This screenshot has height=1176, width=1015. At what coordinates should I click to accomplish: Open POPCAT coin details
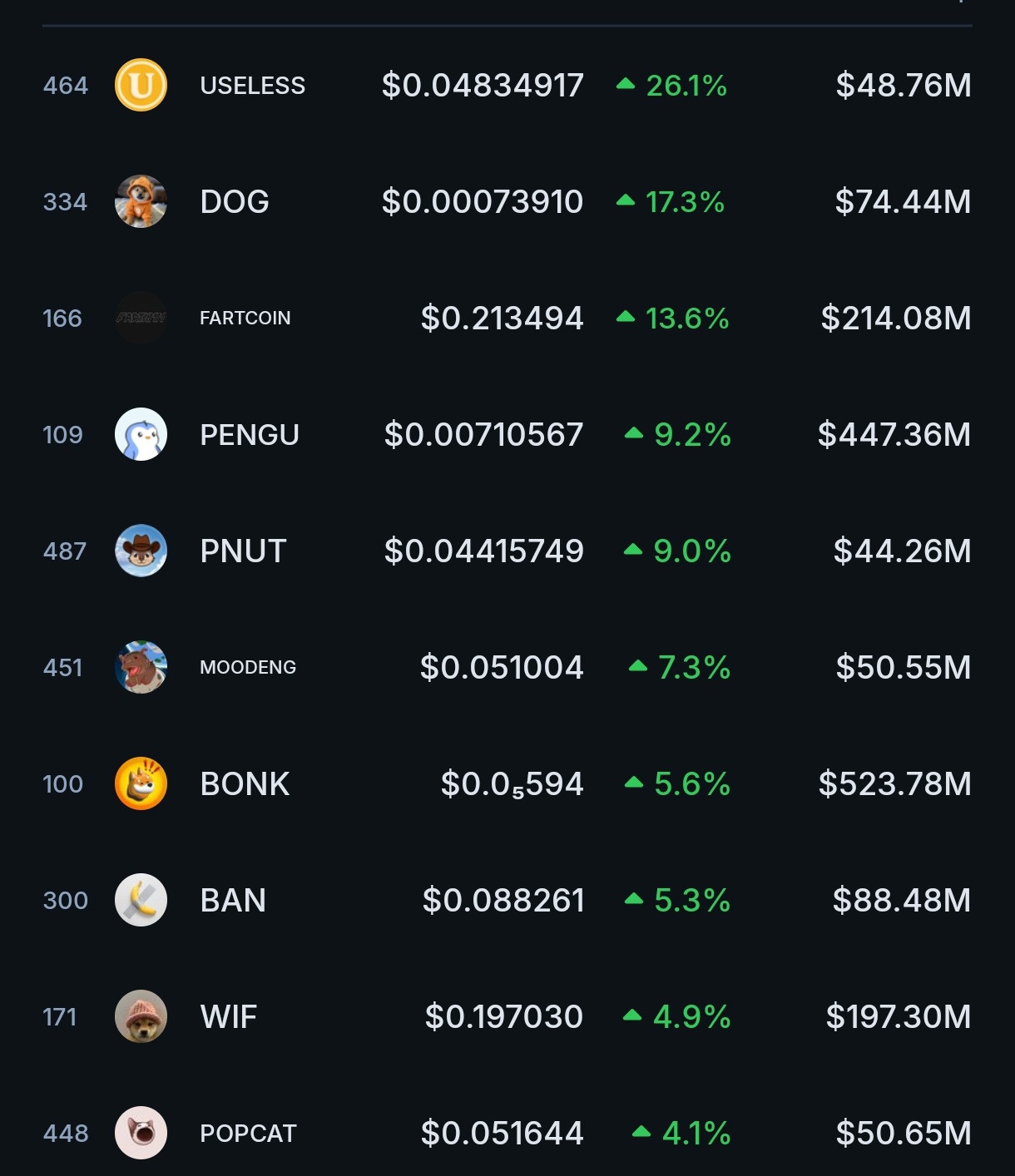coord(248,1134)
